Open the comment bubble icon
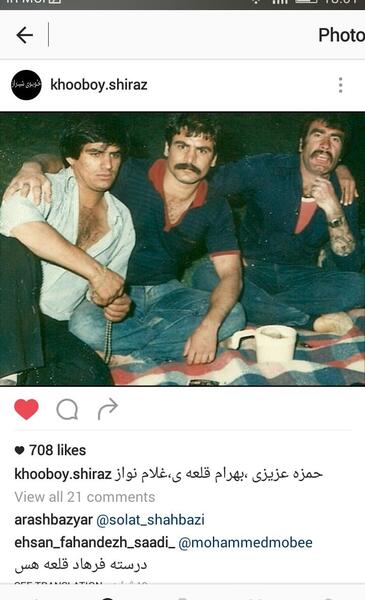365x600 pixels. (67, 409)
